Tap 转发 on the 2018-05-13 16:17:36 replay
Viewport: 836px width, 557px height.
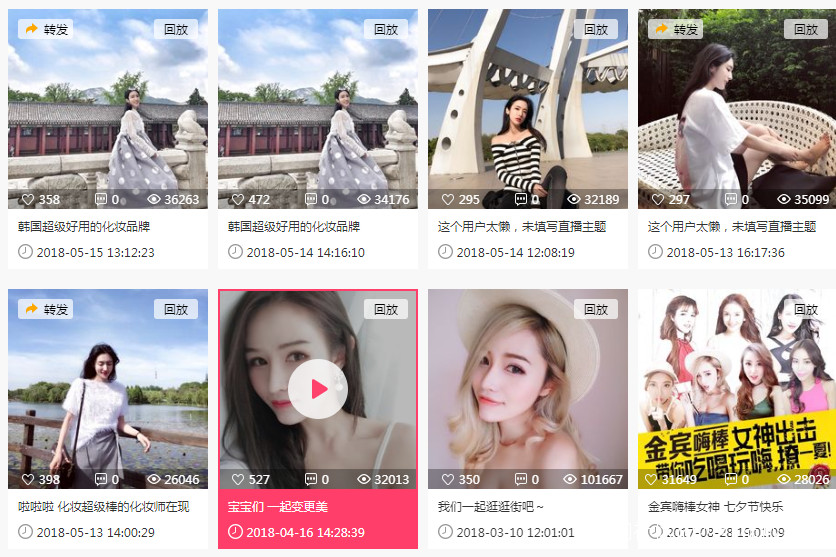(676, 29)
